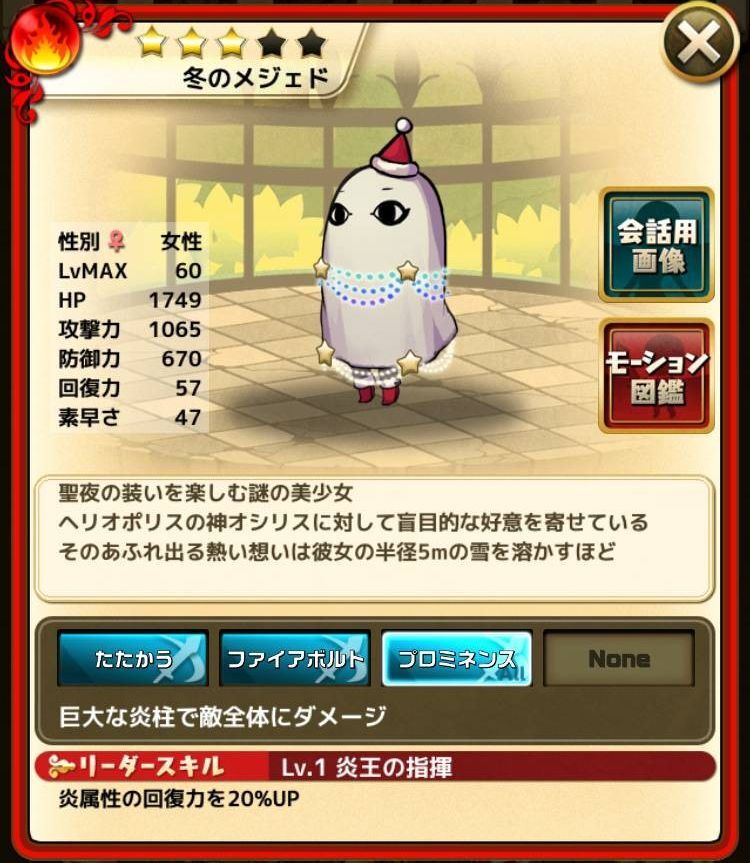Select the ファイアボルト skill
The image size is (750, 863).
[295, 658]
